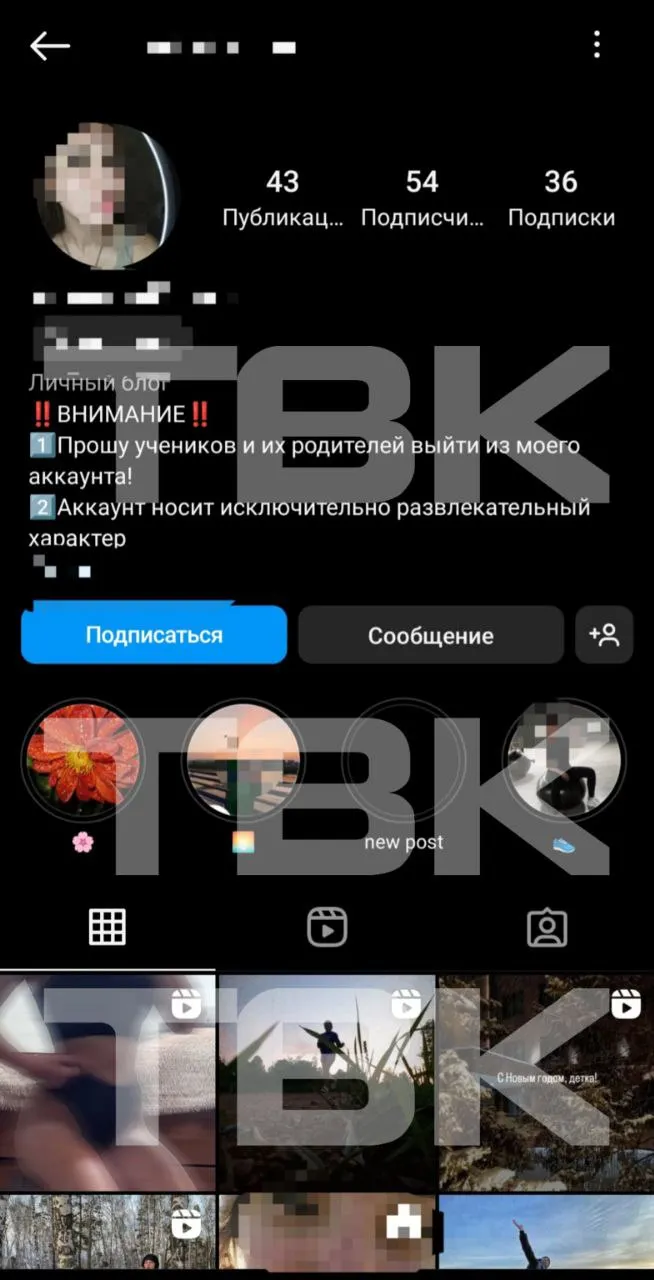Open the 36 Подписки following list

[x=561, y=198]
